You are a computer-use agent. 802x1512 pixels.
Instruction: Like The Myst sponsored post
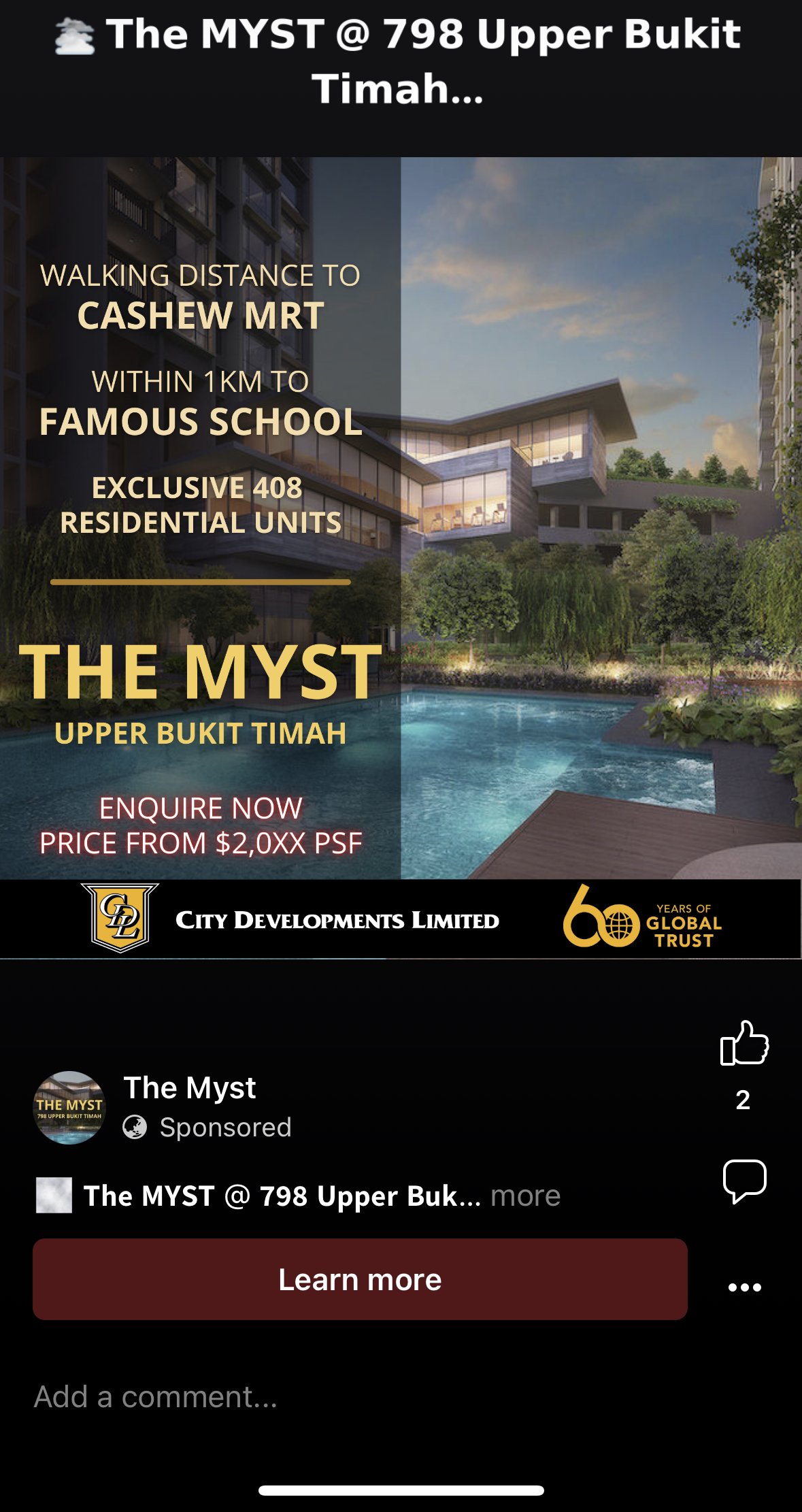coord(743,1043)
